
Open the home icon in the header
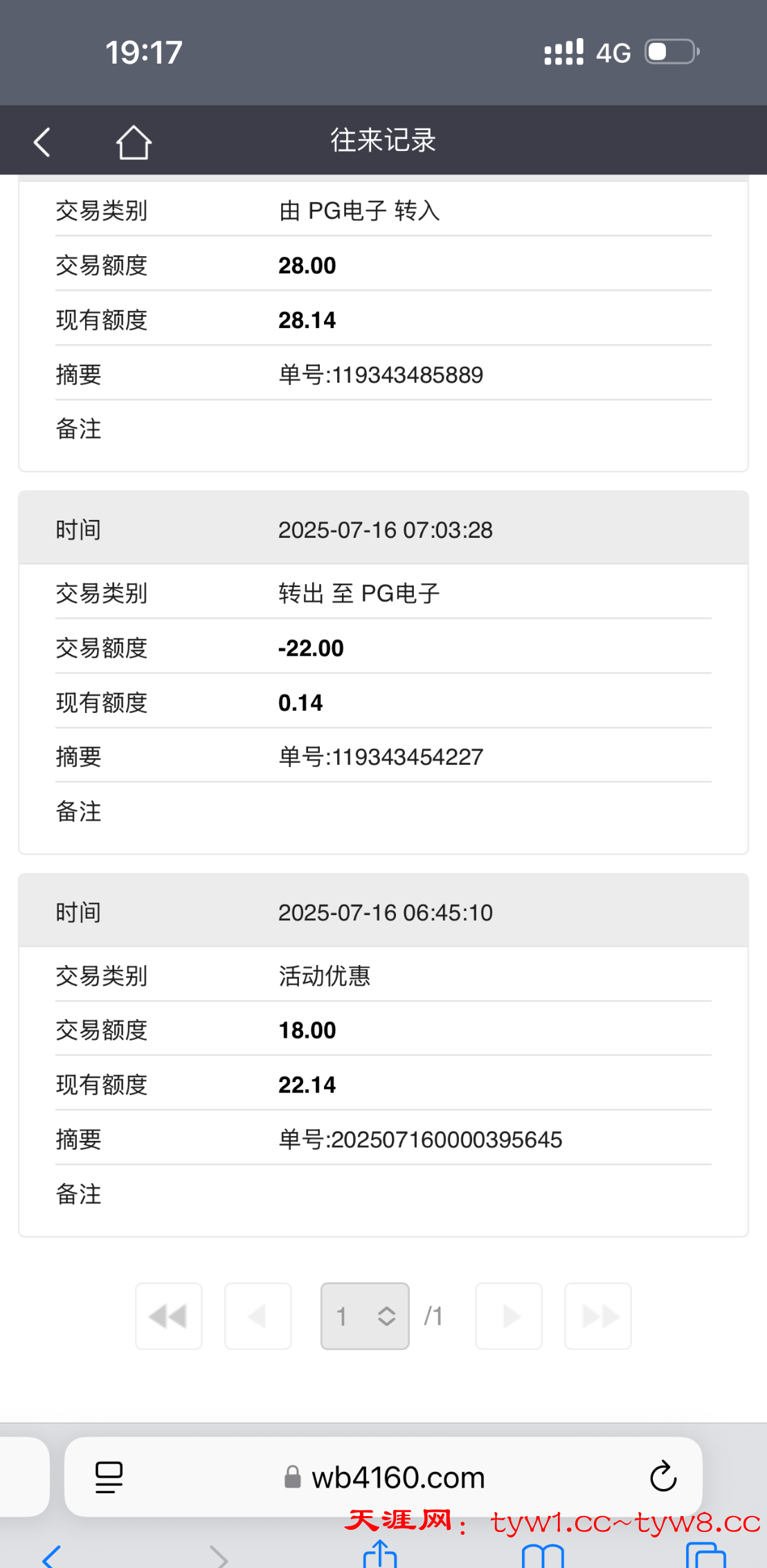(133, 142)
